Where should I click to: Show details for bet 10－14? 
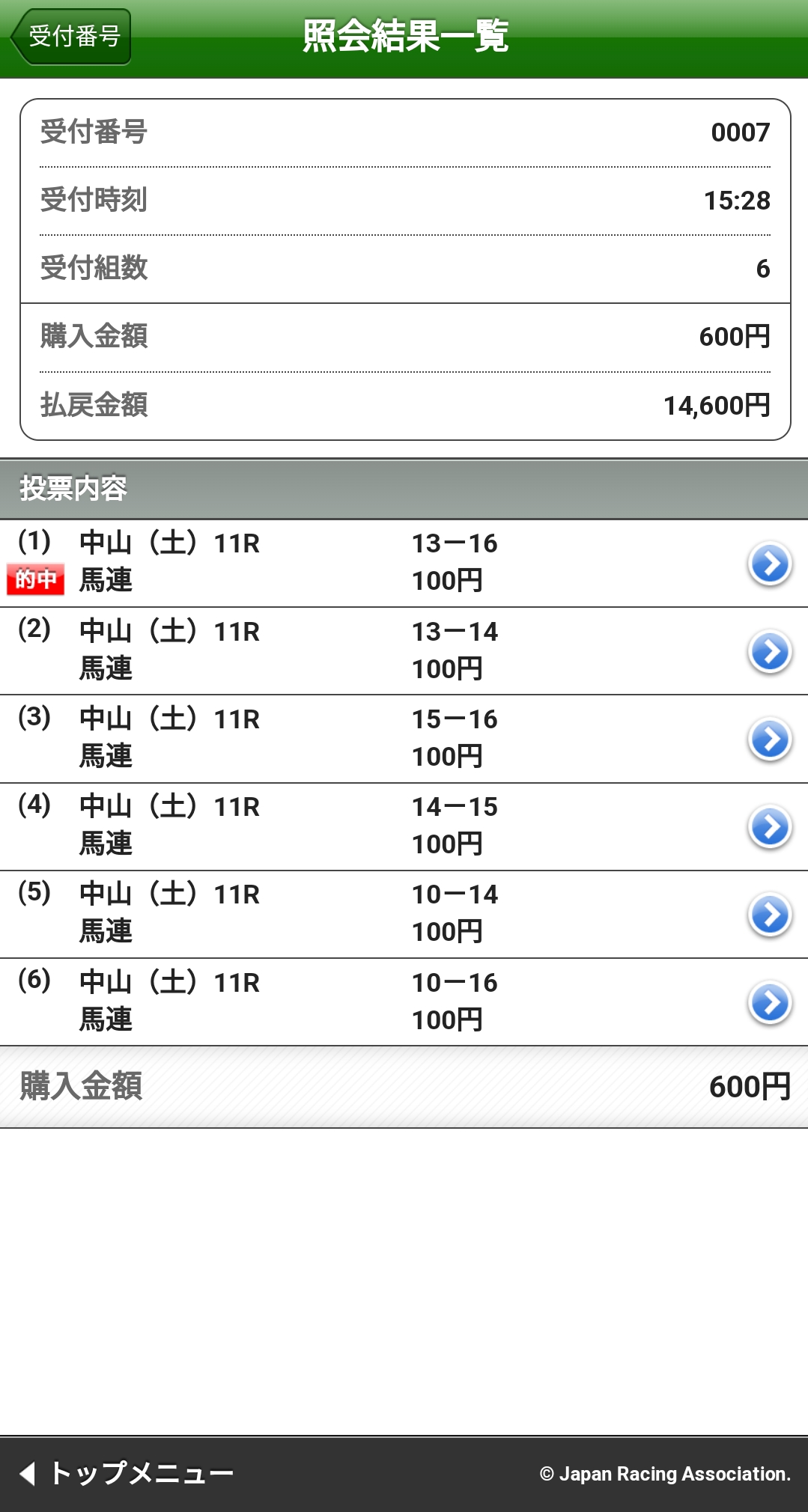pyautogui.click(x=769, y=914)
